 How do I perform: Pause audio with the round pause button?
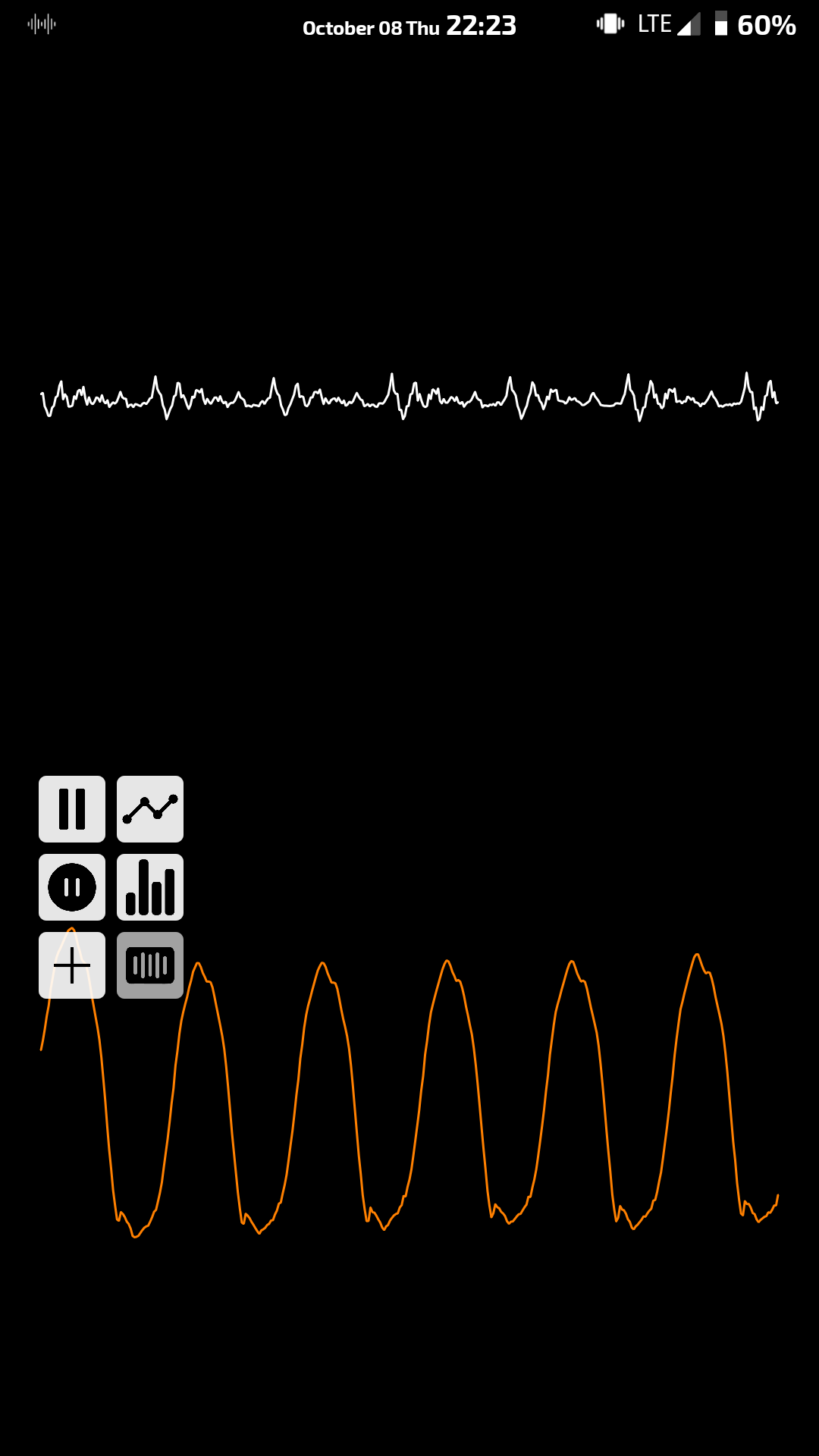click(71, 886)
